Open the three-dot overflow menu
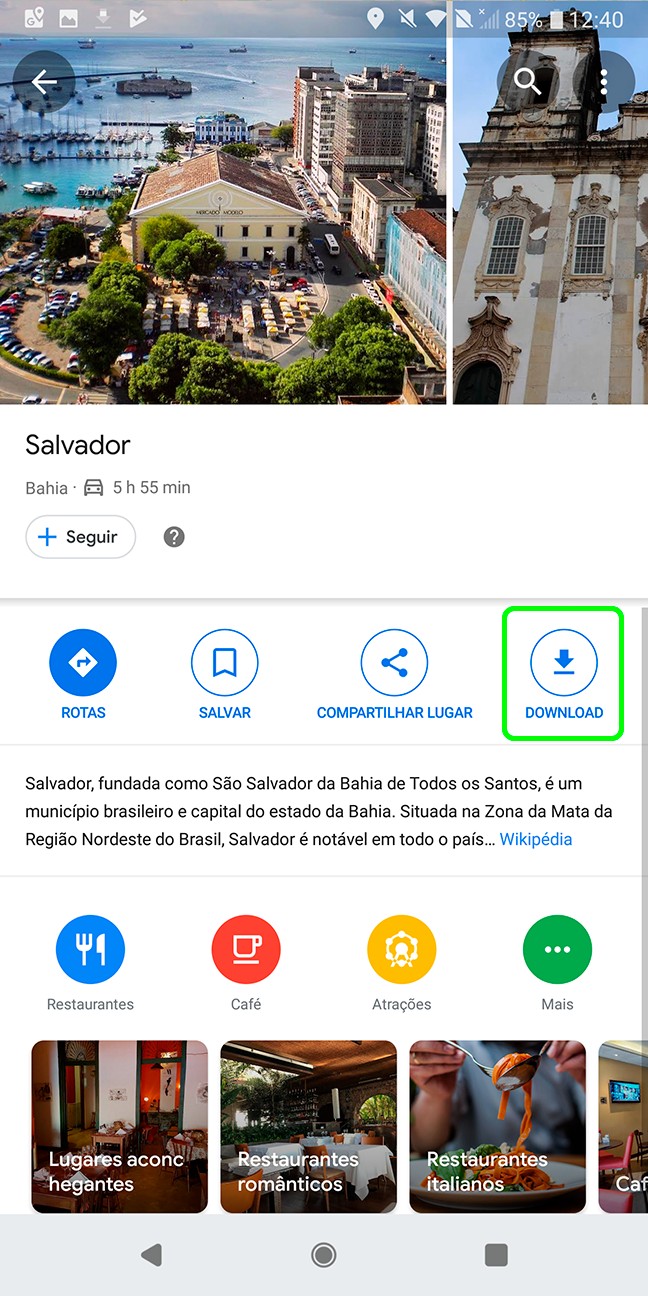The image size is (648, 1296). 604,82
